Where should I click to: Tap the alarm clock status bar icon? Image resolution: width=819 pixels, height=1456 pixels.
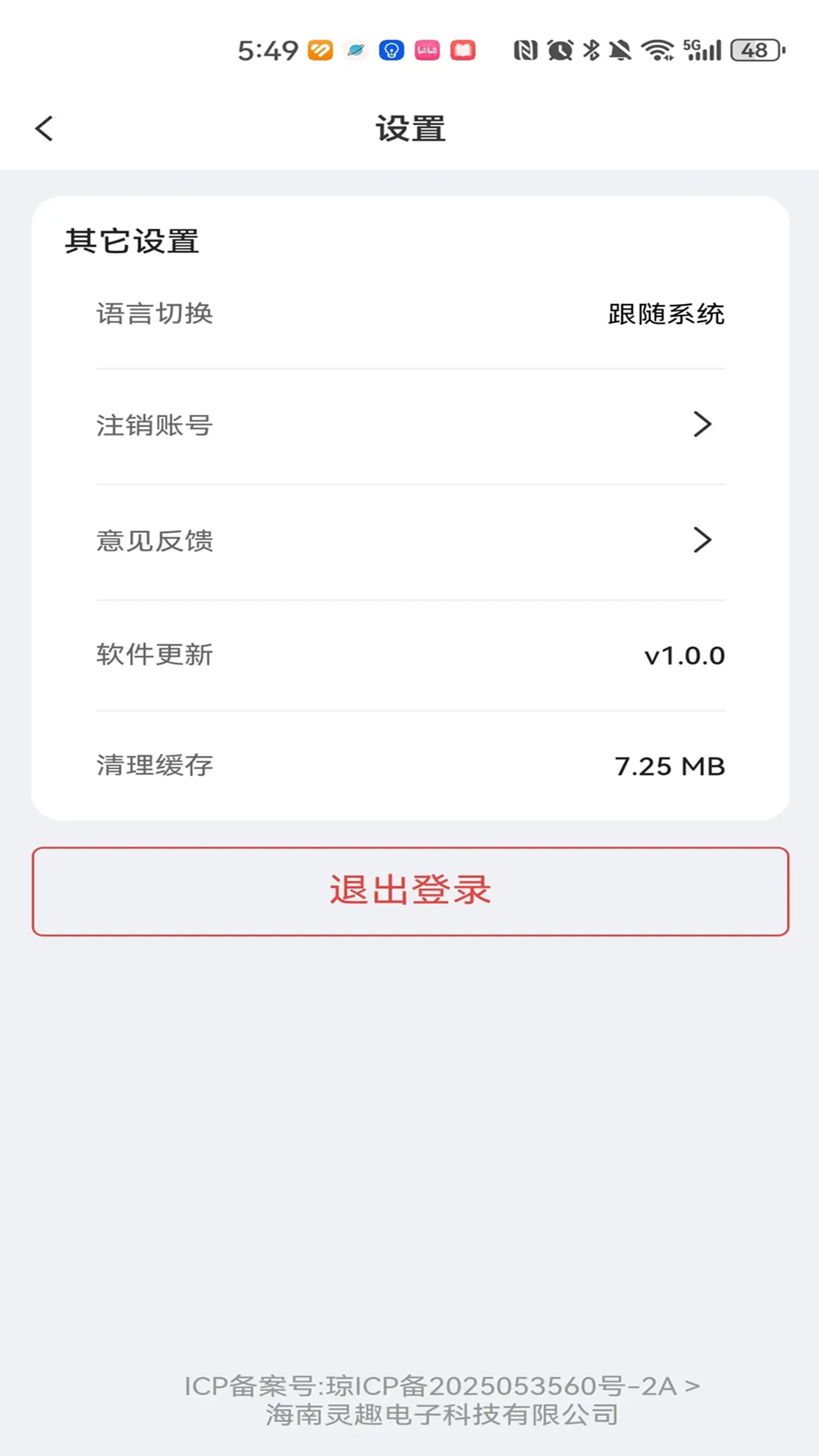tap(559, 49)
